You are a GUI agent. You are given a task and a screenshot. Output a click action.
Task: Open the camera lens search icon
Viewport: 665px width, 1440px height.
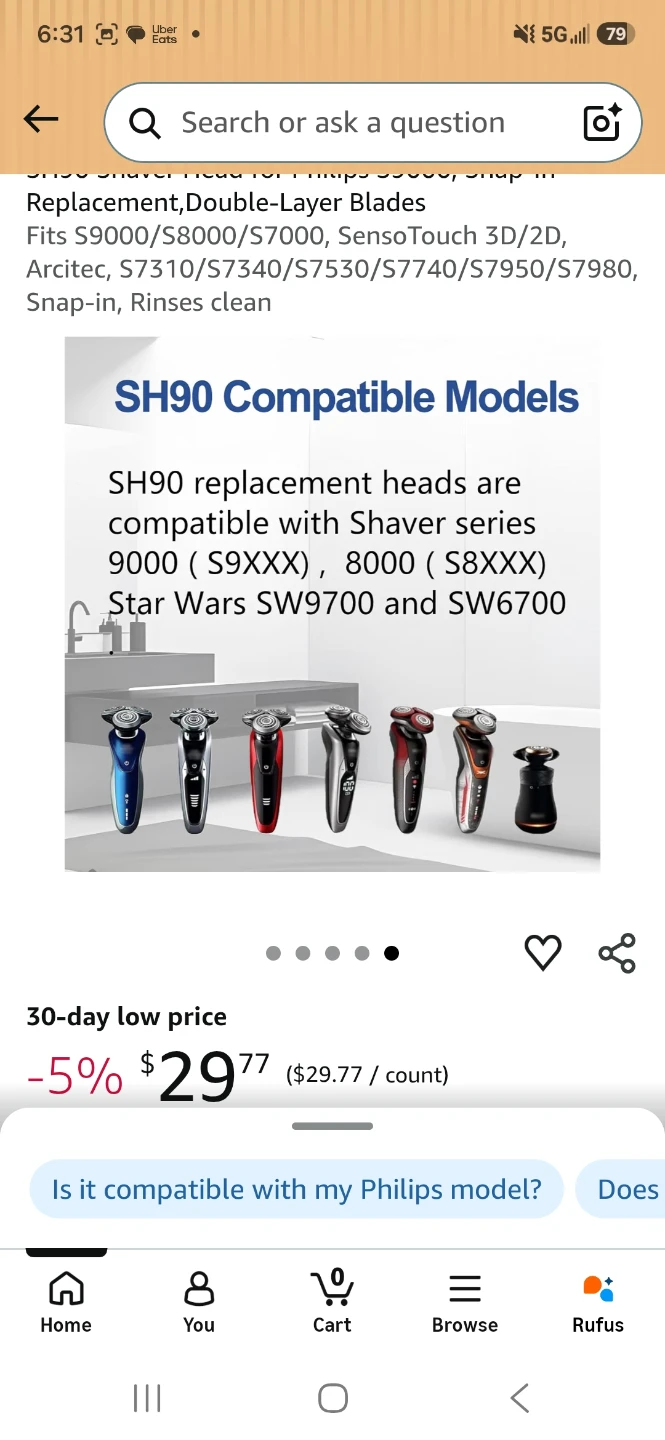pos(602,122)
